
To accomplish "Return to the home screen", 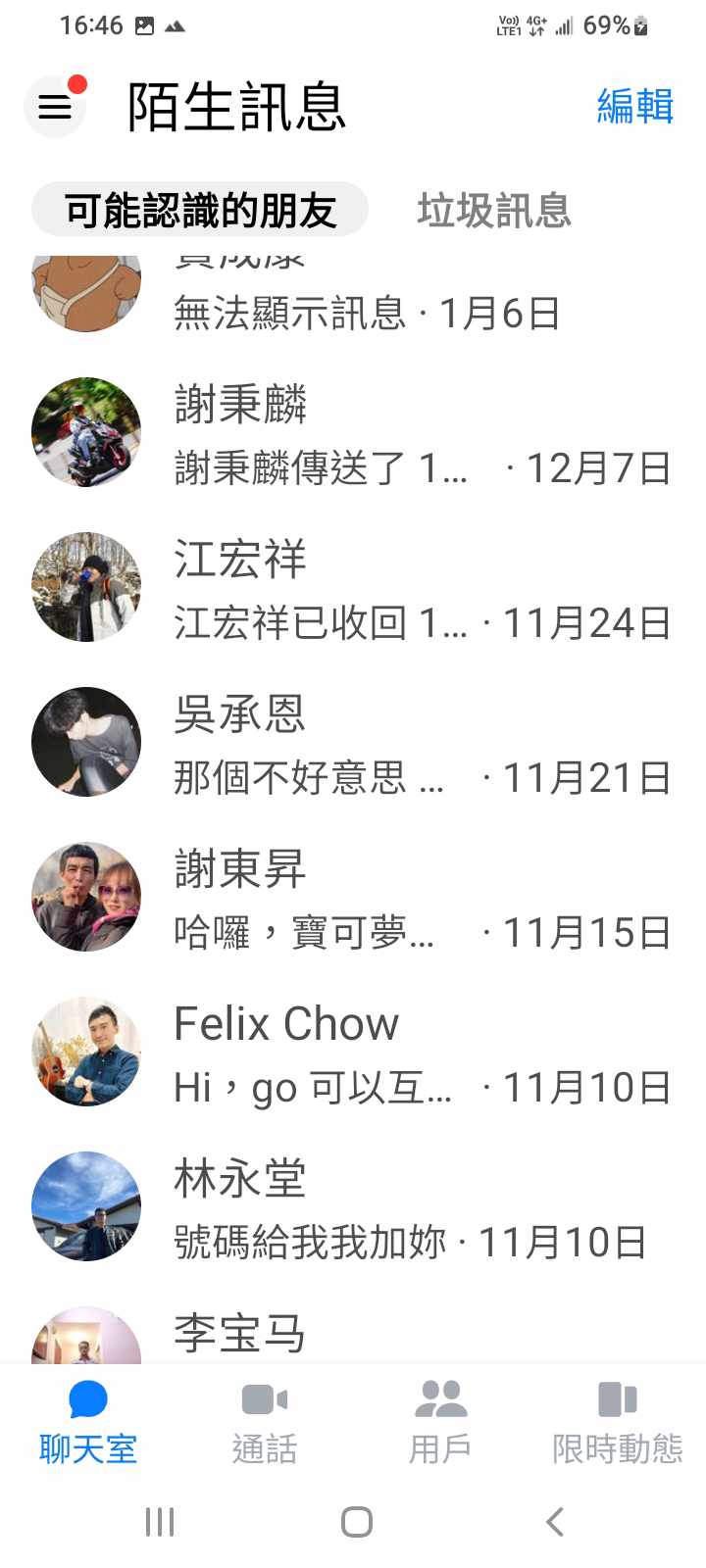I will (x=356, y=1522).
